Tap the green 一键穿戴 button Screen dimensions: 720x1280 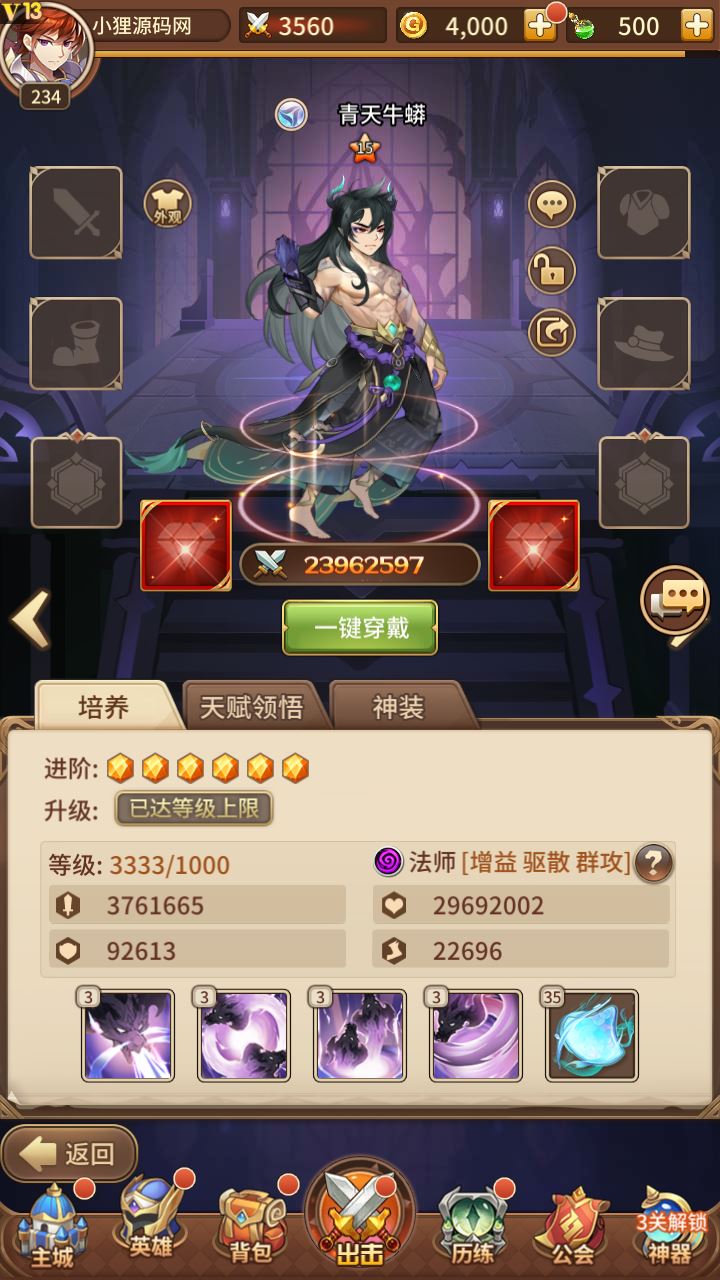coord(360,628)
